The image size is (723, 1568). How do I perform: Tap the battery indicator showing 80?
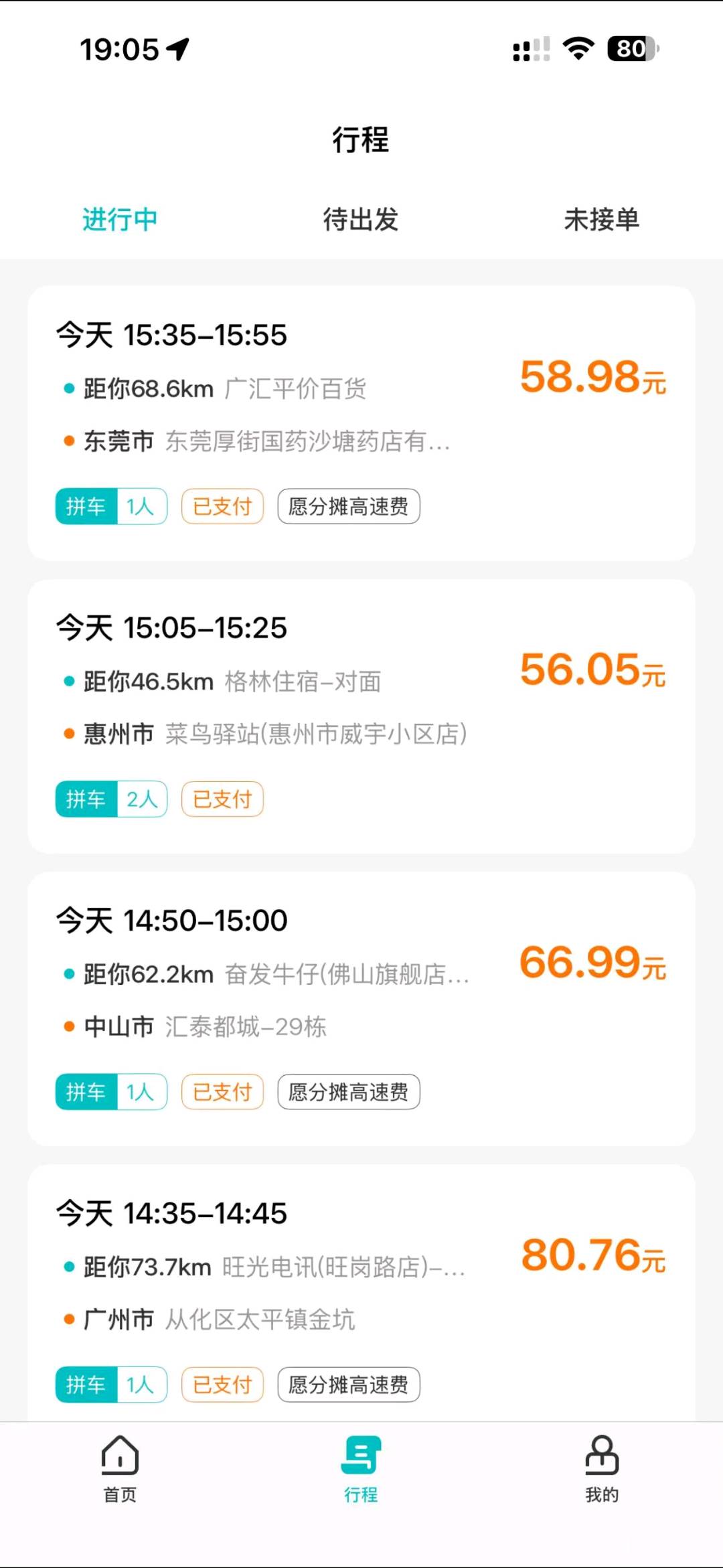tap(630, 48)
